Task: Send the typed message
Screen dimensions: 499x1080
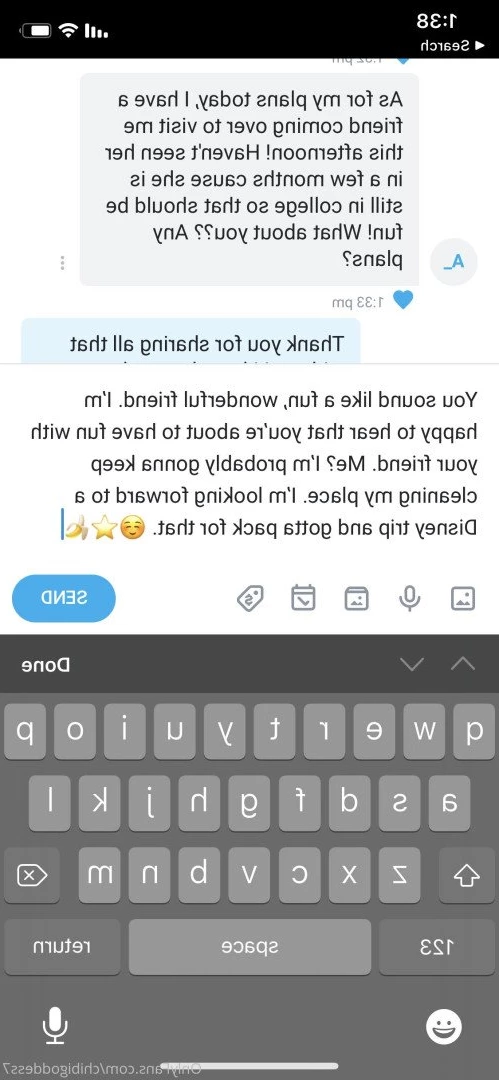Action: coord(63,598)
